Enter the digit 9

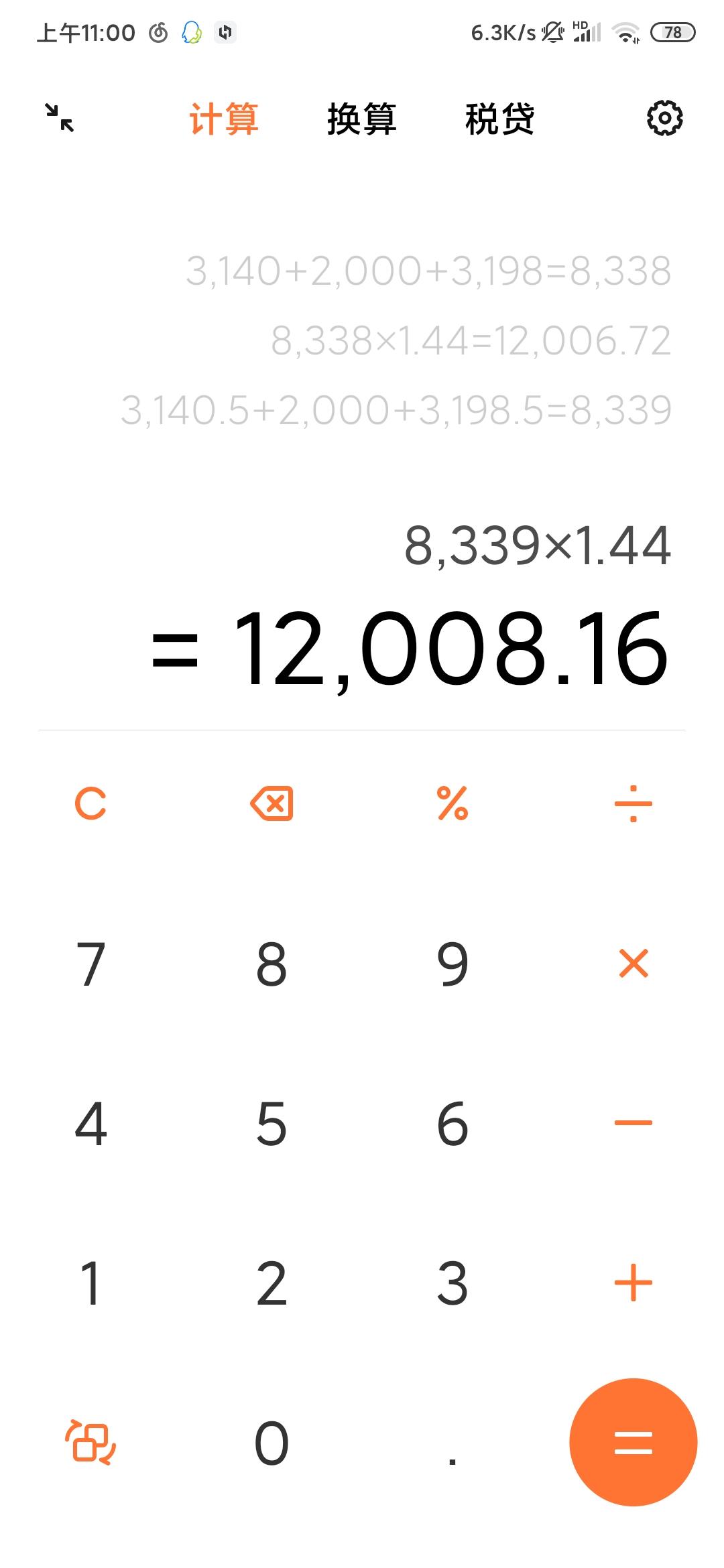click(x=452, y=964)
